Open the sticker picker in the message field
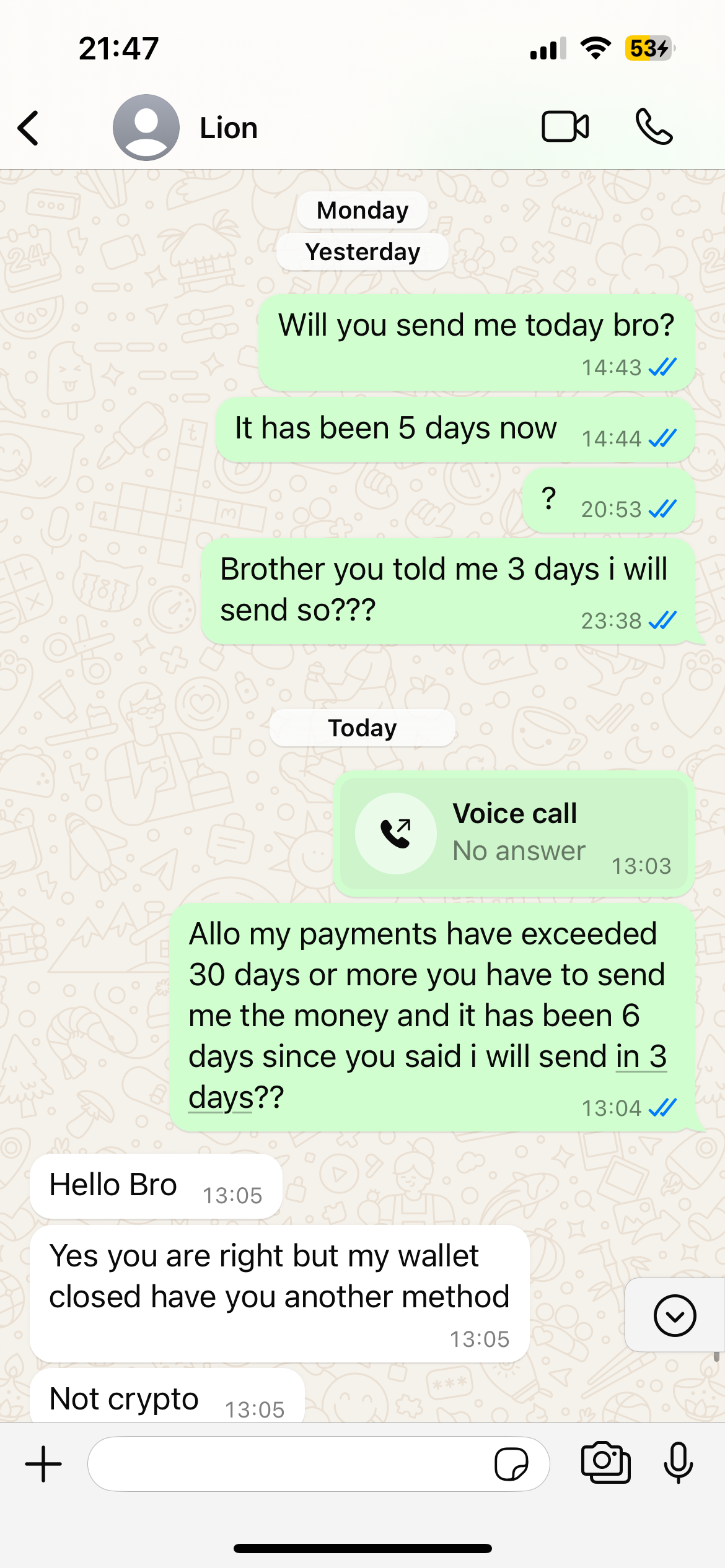The image size is (725, 1568). pyautogui.click(x=511, y=1464)
